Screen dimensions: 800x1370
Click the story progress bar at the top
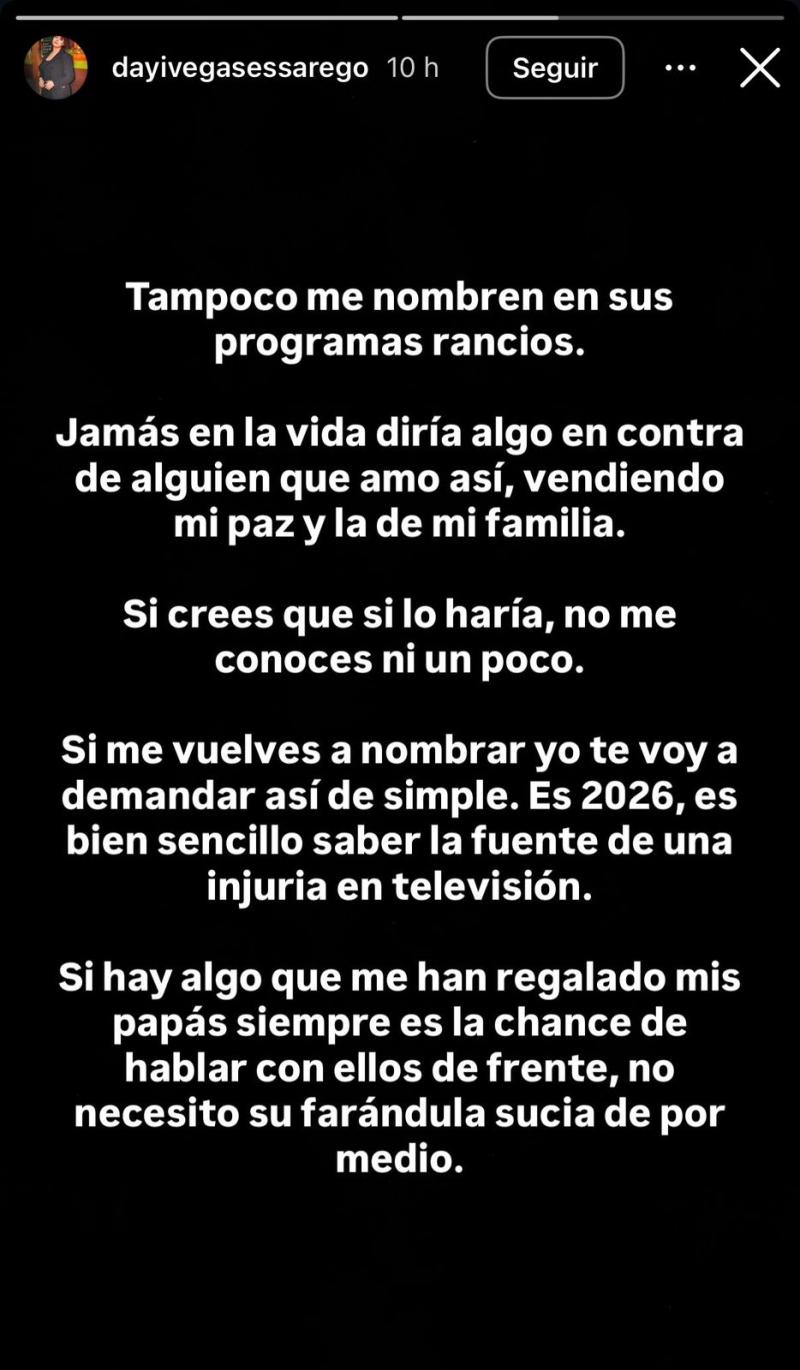pos(400,14)
